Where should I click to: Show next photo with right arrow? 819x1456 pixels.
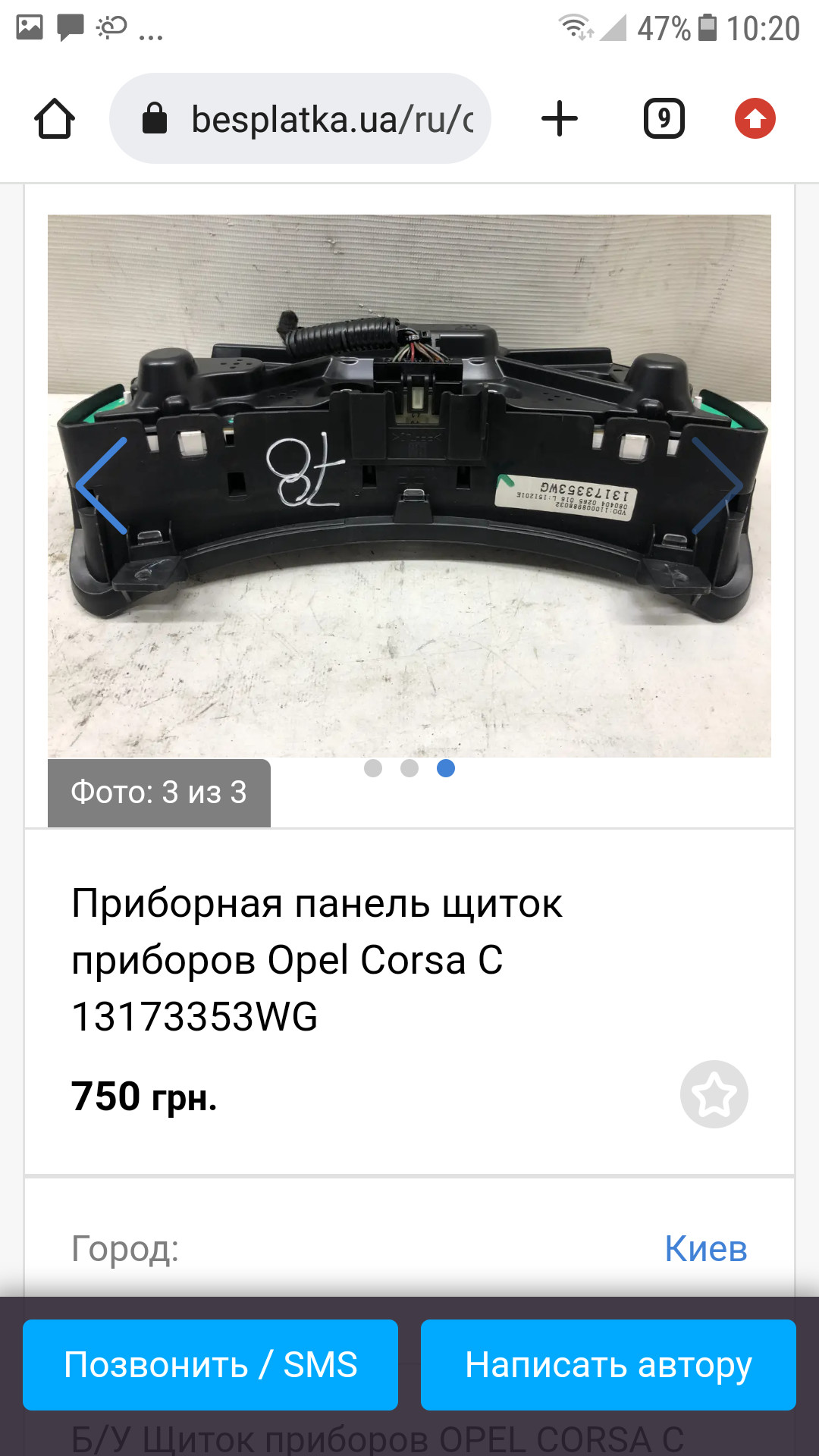pos(717,485)
